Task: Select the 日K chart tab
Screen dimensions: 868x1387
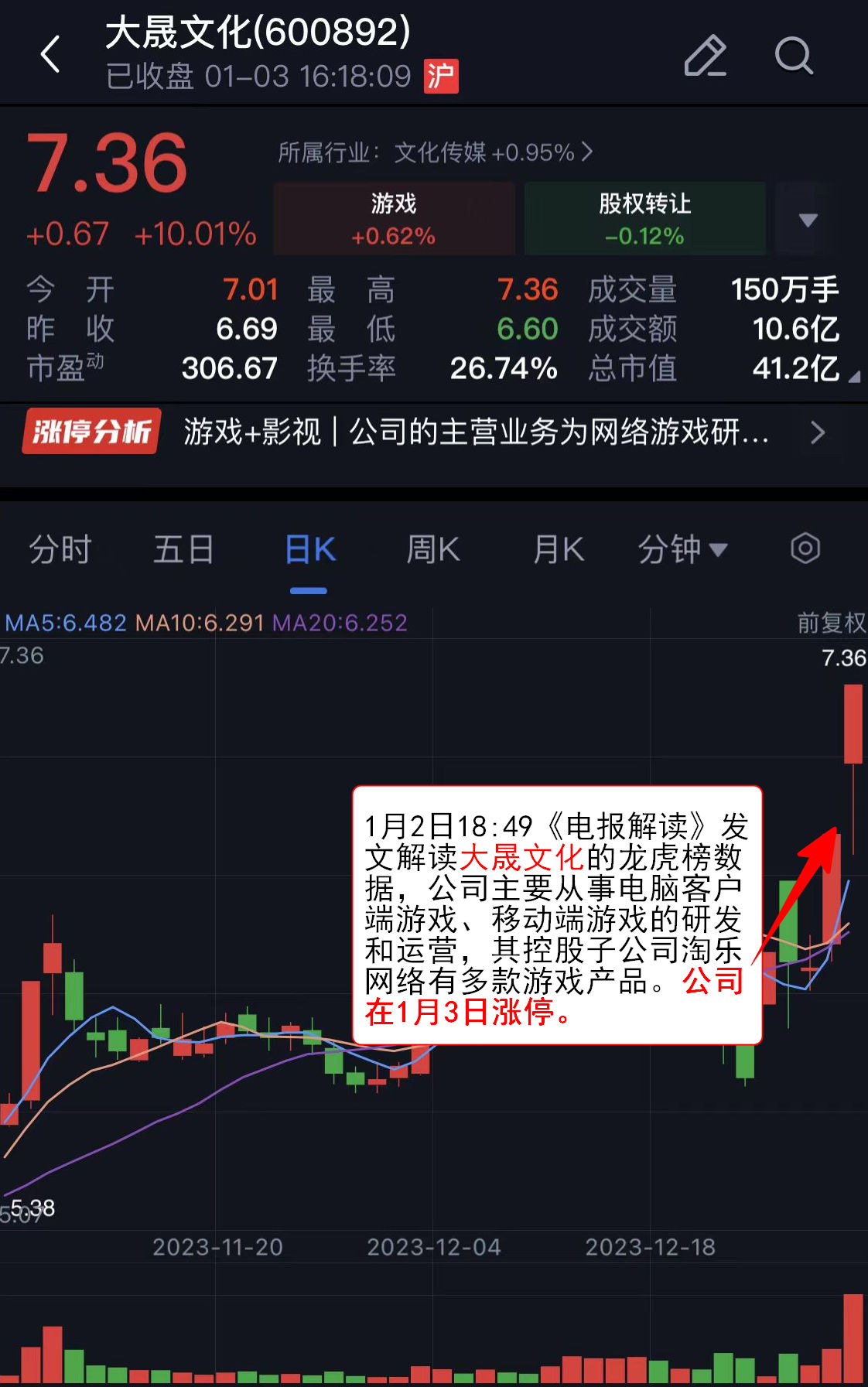Action: coord(309,550)
